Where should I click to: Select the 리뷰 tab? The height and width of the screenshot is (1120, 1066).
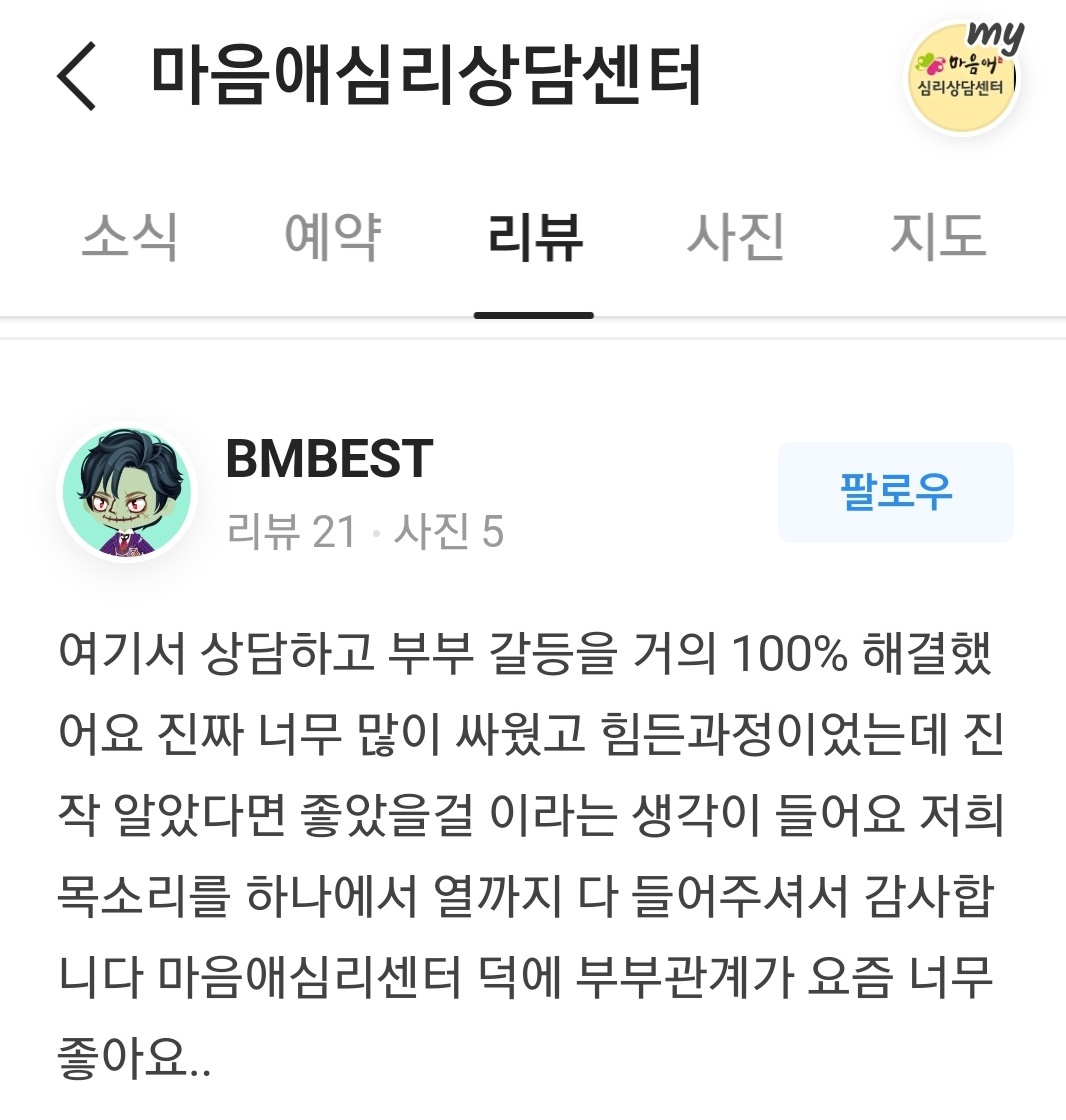pyautogui.click(x=534, y=239)
